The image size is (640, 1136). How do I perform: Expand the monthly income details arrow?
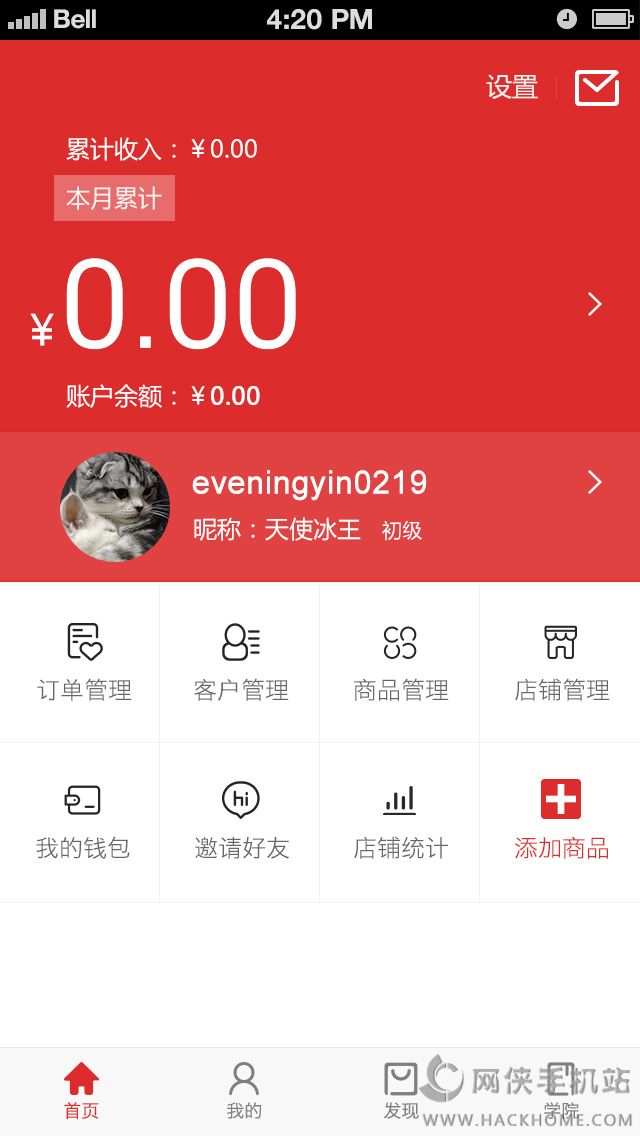(594, 304)
